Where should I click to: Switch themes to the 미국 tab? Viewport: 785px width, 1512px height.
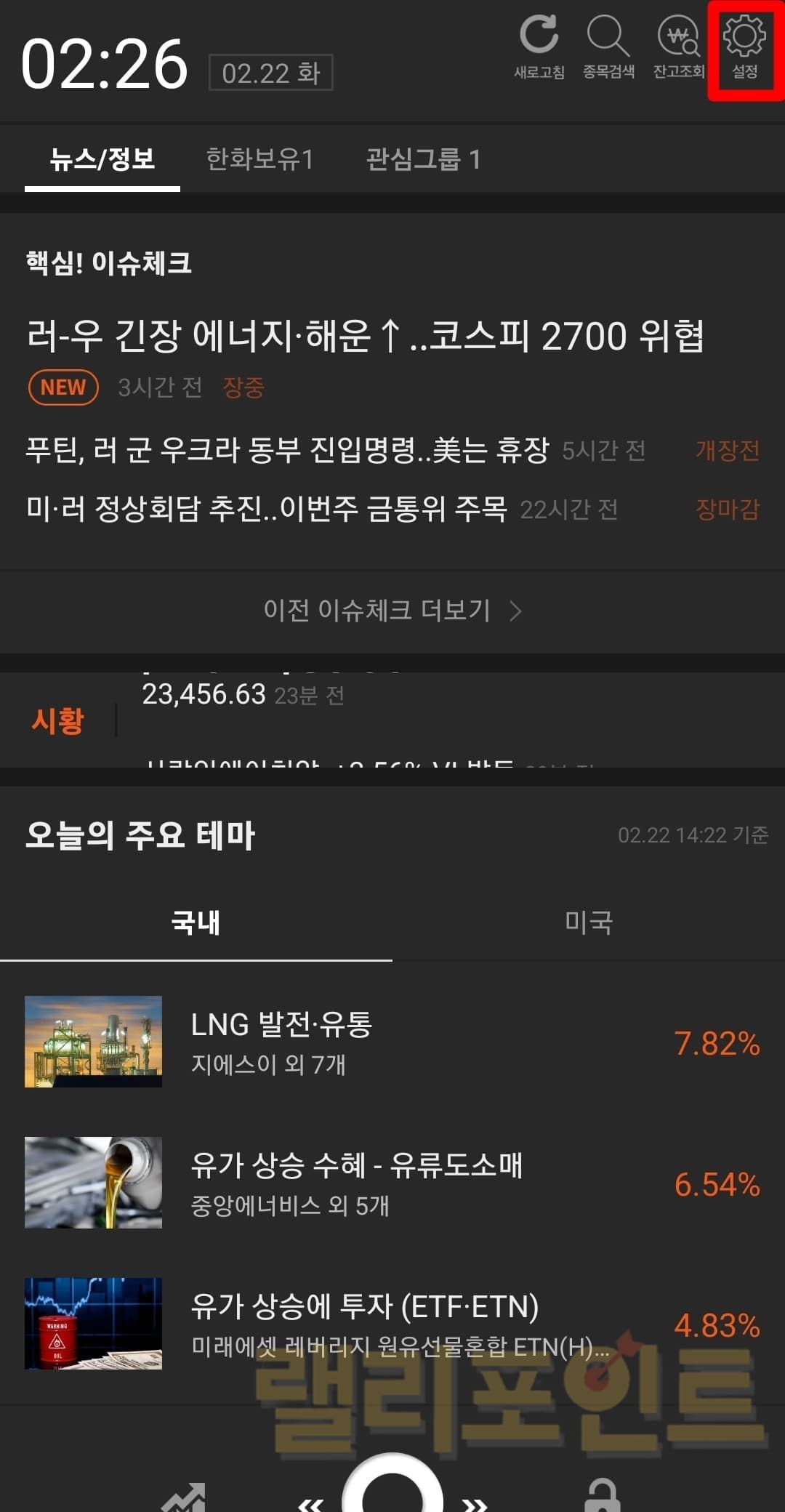589,922
